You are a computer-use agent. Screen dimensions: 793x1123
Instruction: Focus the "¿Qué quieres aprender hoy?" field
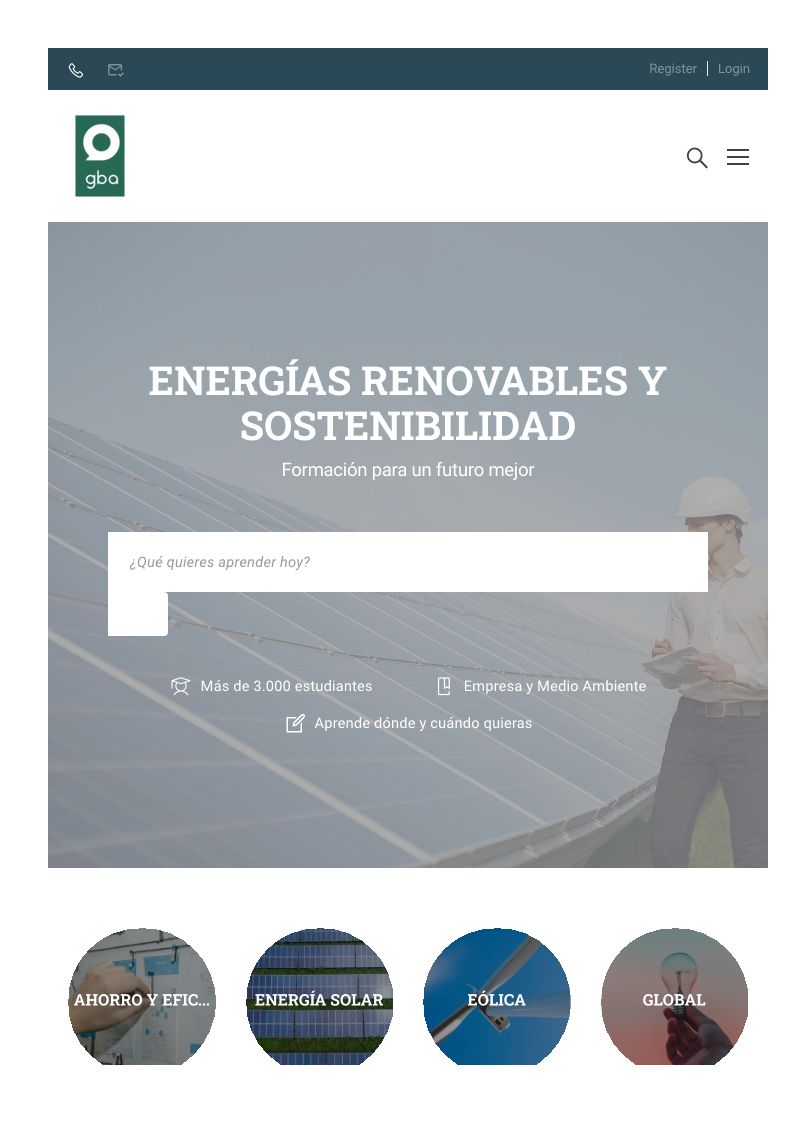click(408, 562)
